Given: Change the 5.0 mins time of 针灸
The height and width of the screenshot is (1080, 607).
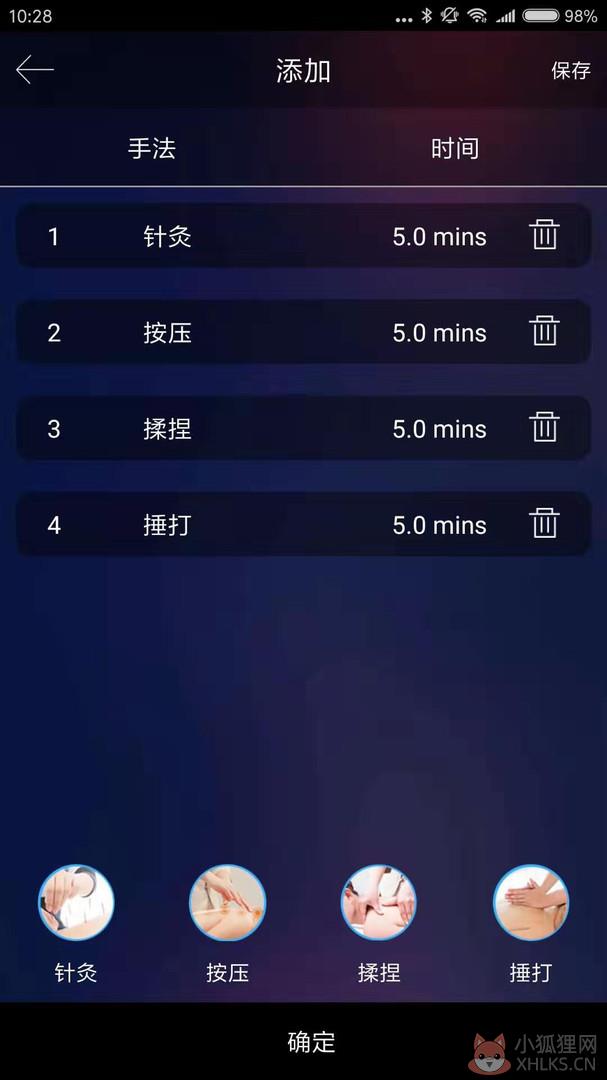Looking at the screenshot, I should (440, 237).
